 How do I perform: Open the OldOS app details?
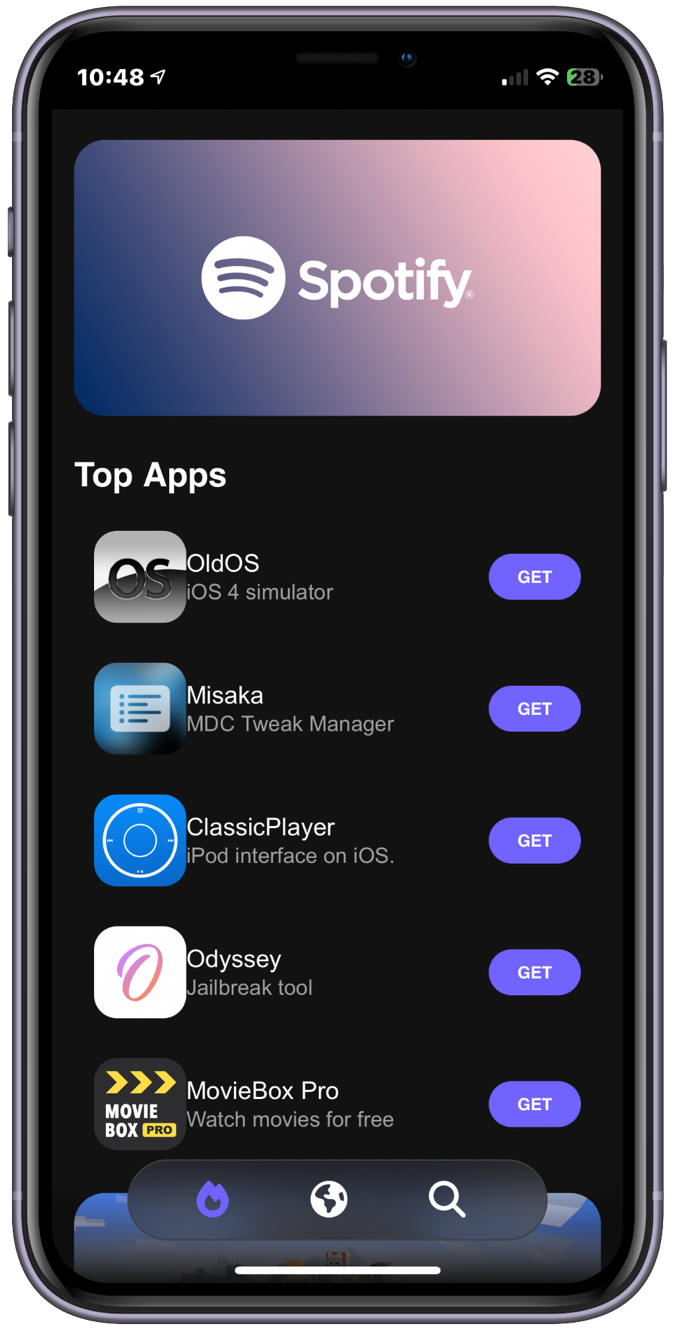click(x=260, y=577)
